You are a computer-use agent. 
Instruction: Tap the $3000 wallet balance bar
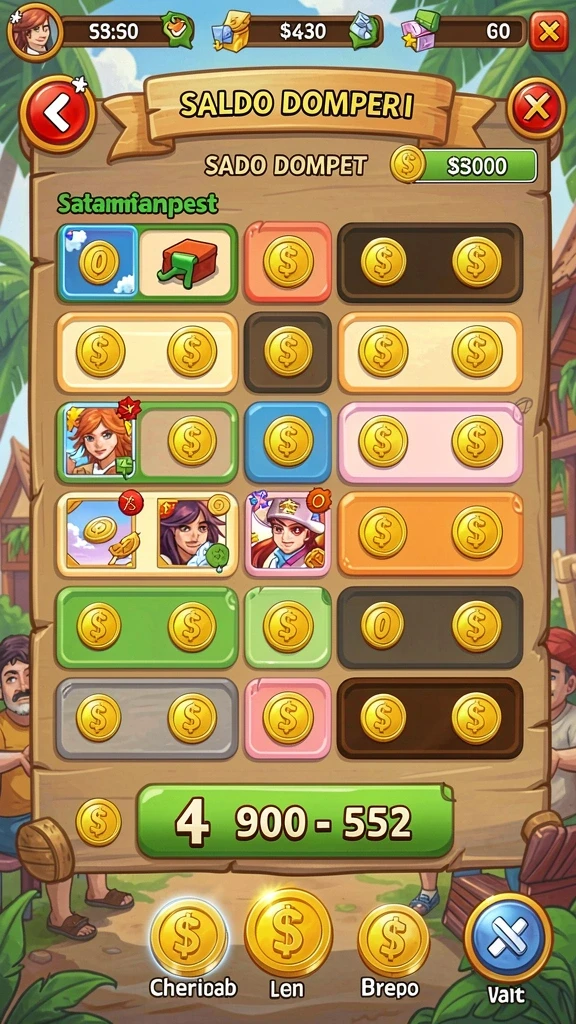click(x=475, y=166)
